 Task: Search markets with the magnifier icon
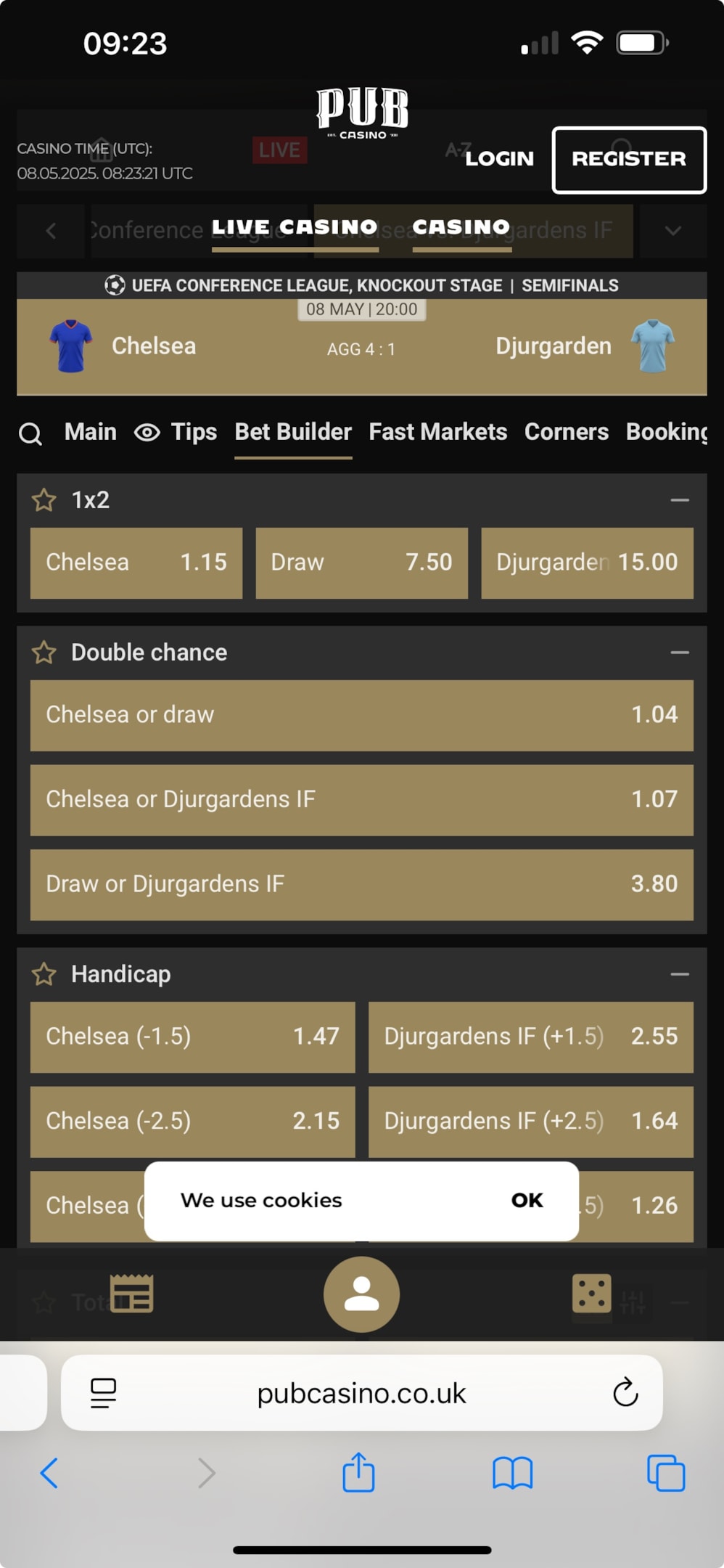(30, 433)
